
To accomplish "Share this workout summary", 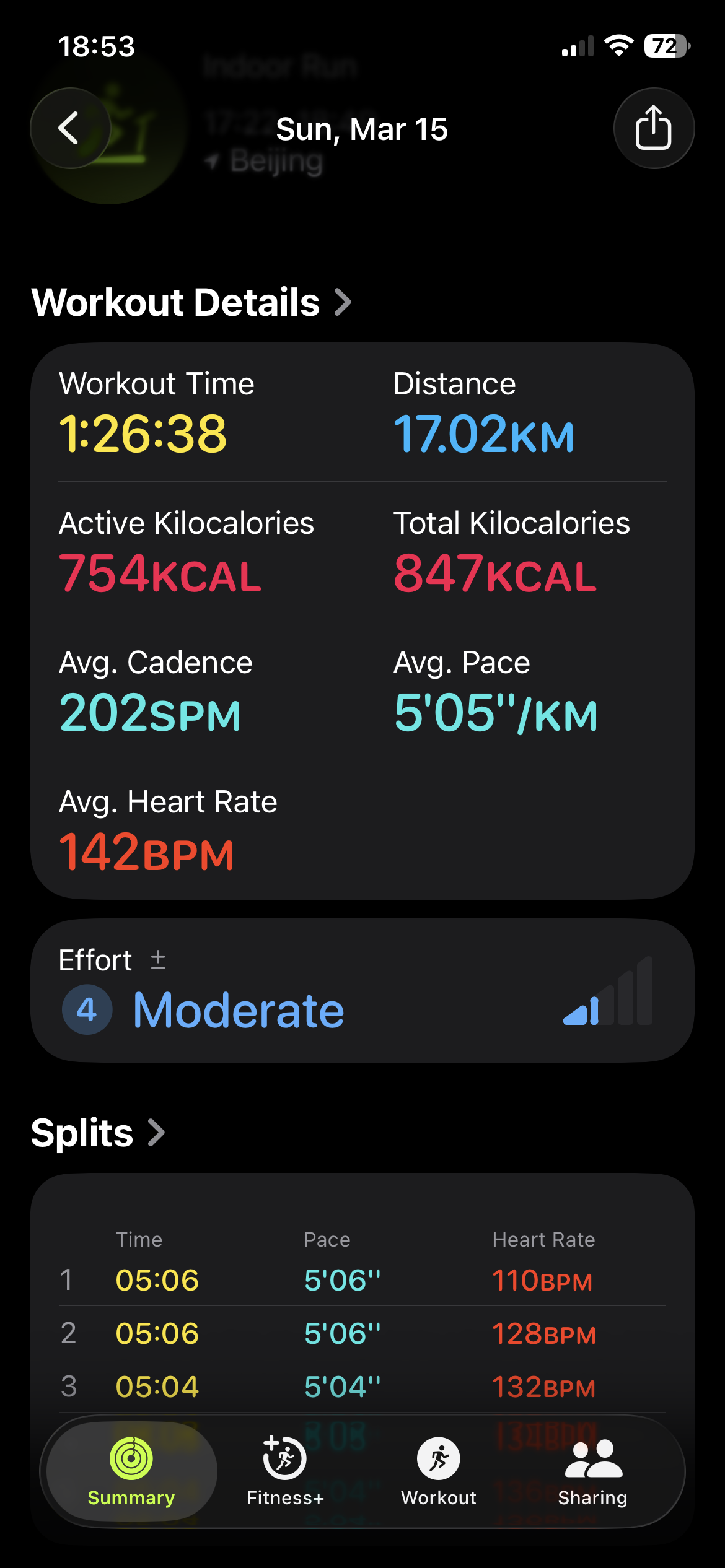I will coord(653,128).
